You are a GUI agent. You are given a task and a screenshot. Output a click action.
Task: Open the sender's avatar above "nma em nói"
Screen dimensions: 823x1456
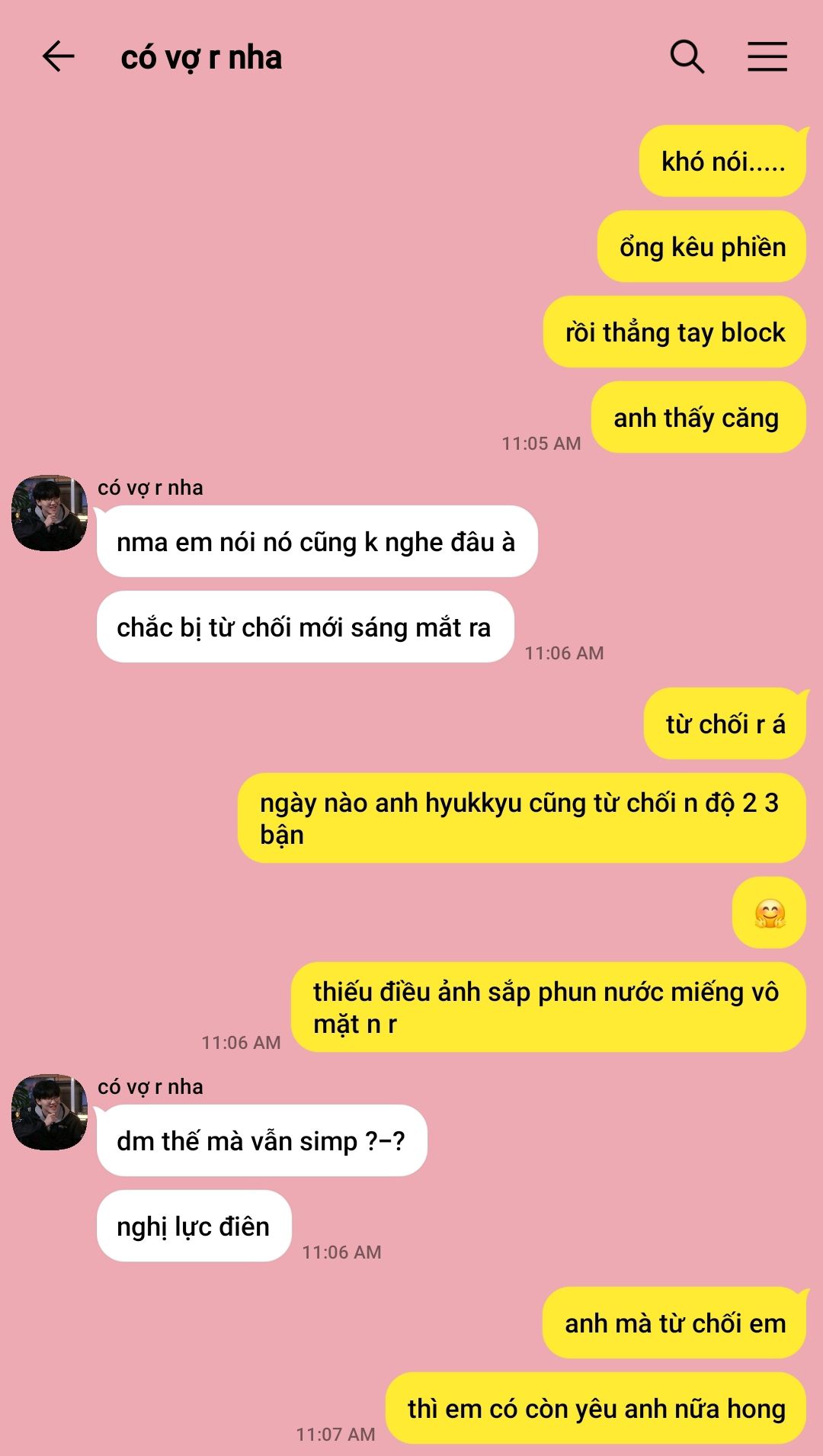(x=50, y=513)
